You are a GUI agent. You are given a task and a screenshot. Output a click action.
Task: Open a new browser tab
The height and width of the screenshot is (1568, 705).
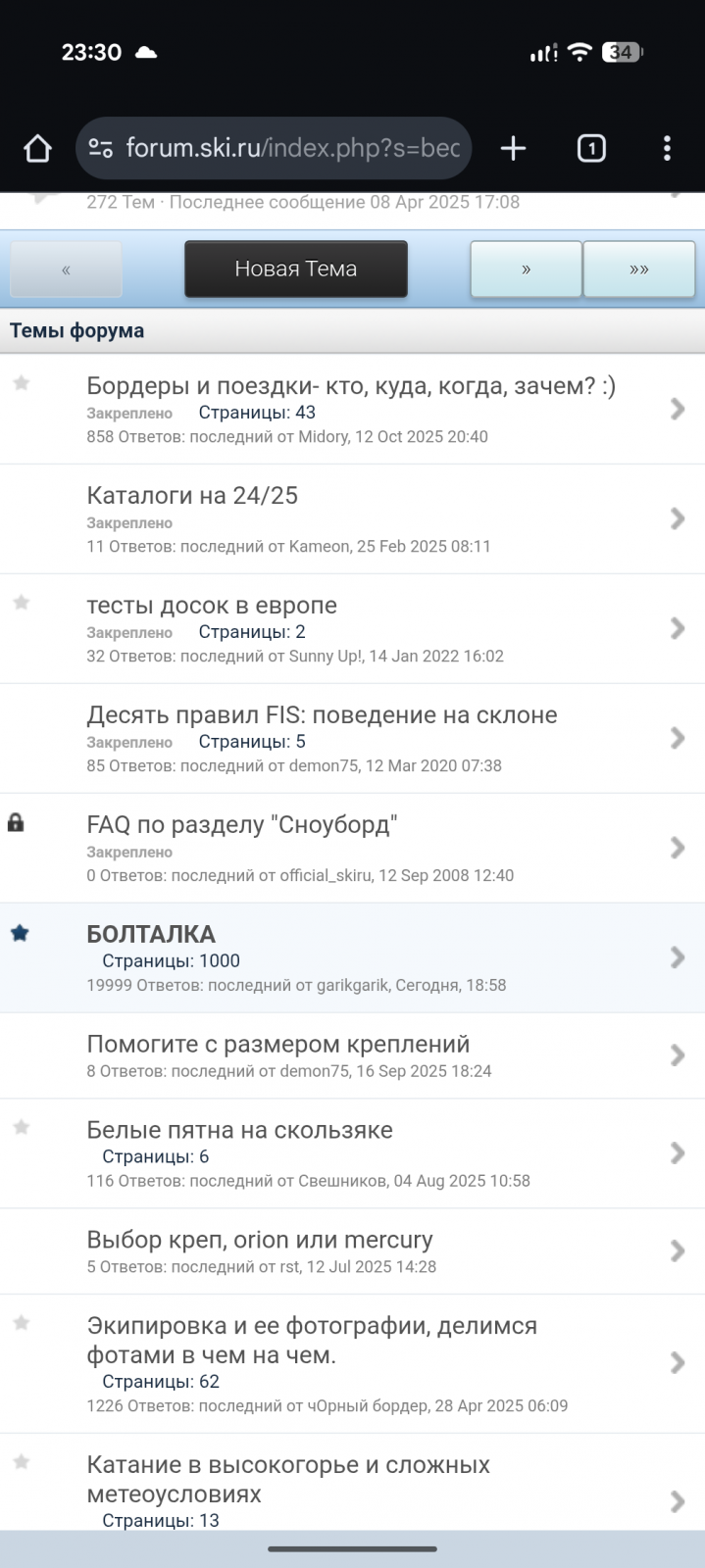(513, 149)
